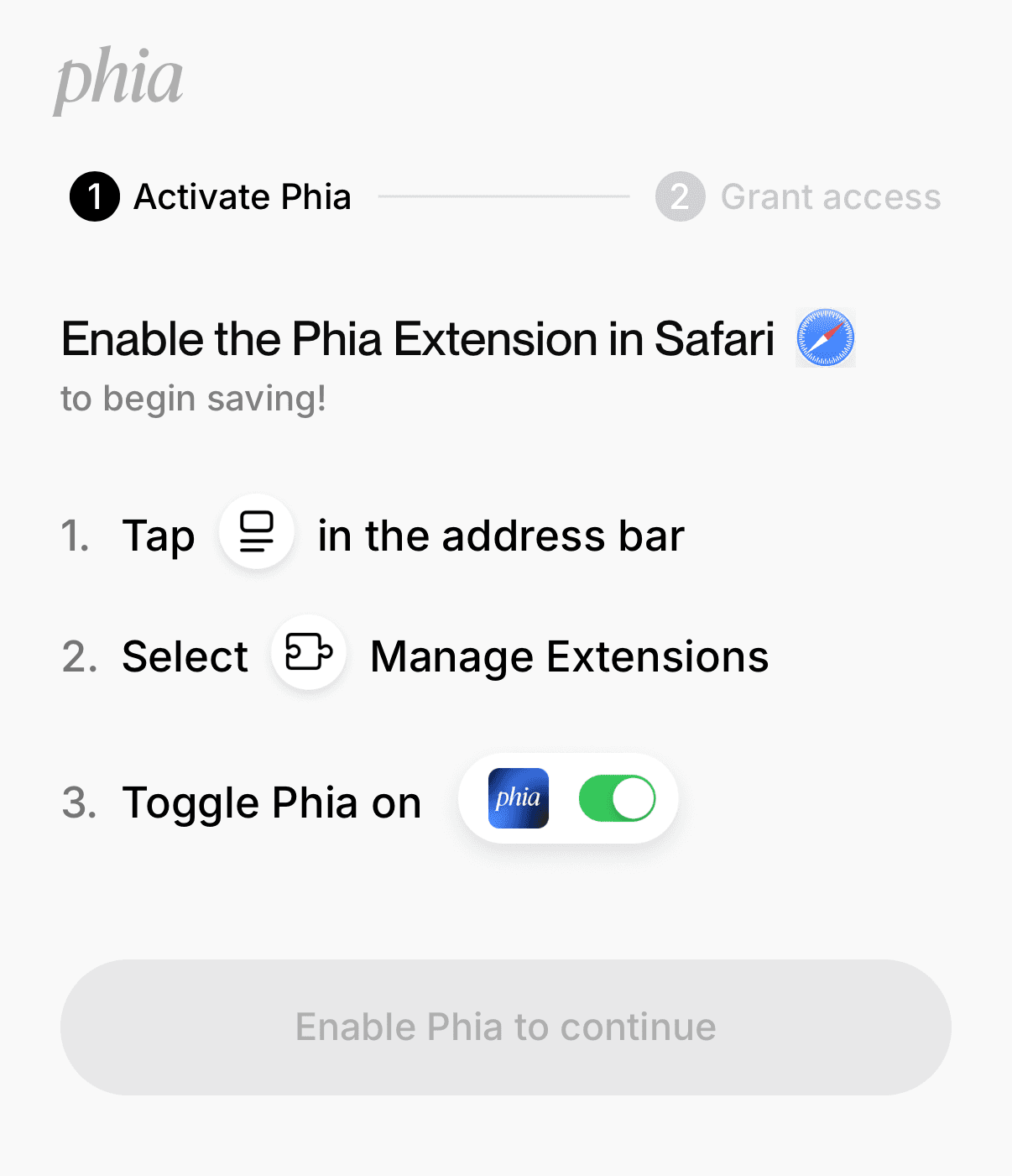Screen dimensions: 1012x1176
Task: Select the Activate Phia step
Action: click(211, 197)
